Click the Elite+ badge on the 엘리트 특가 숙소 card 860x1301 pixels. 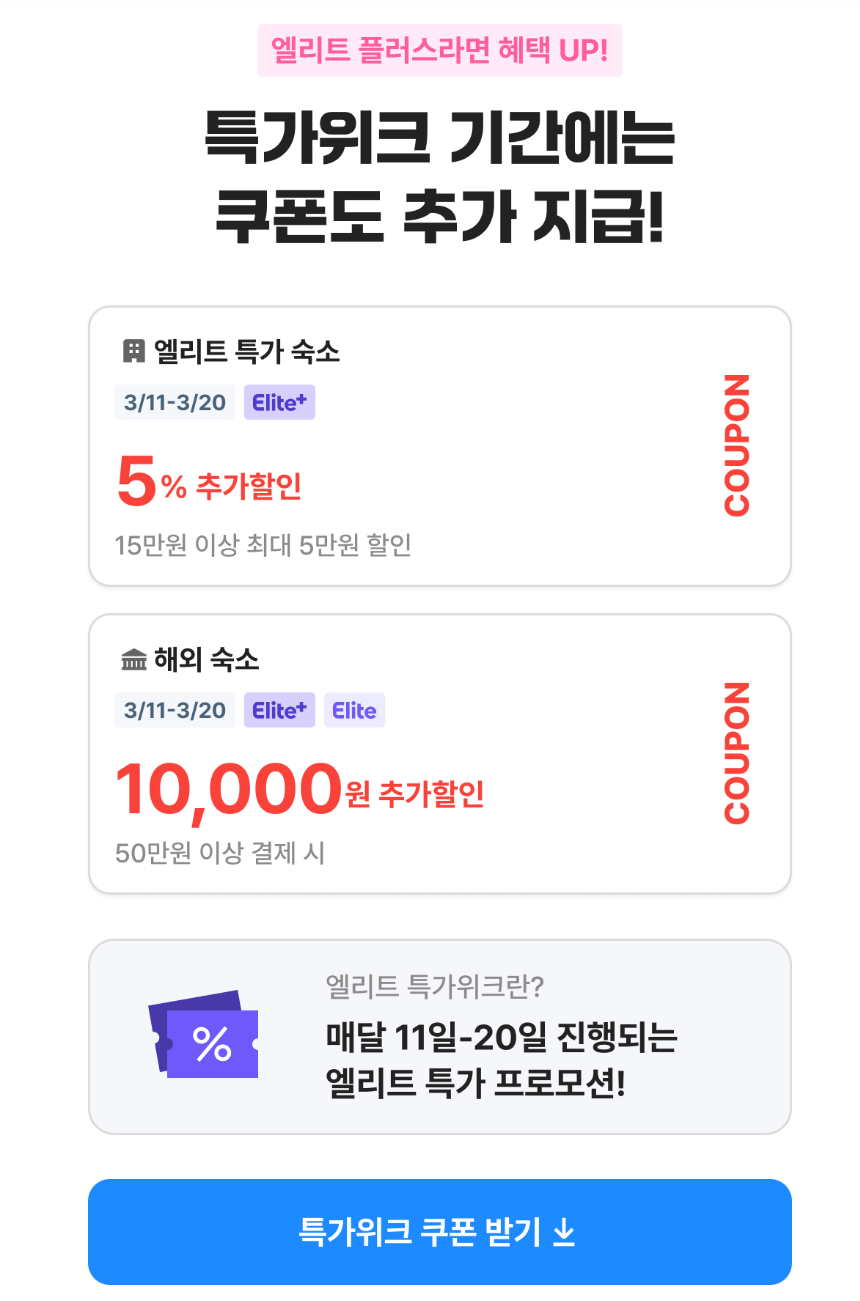(279, 402)
